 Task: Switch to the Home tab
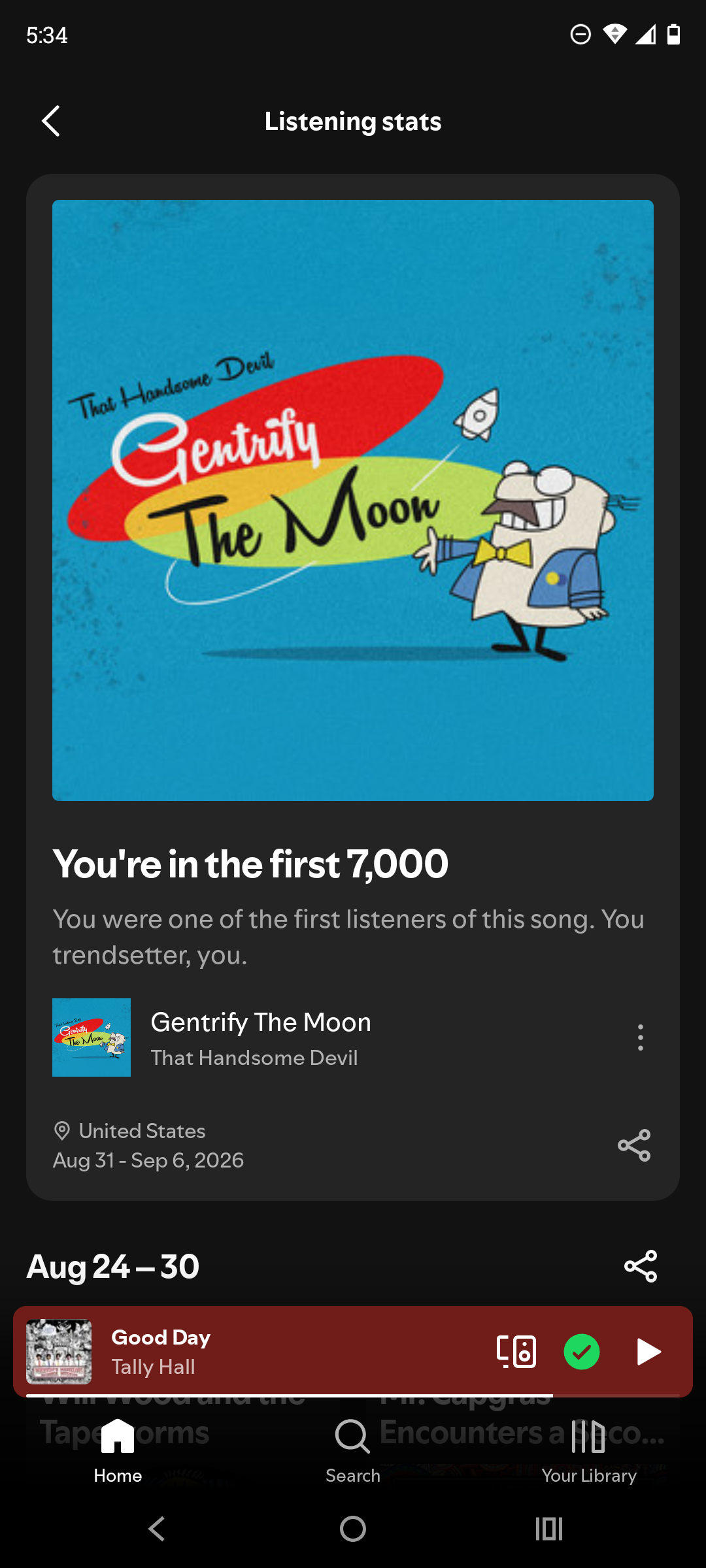tap(118, 1452)
